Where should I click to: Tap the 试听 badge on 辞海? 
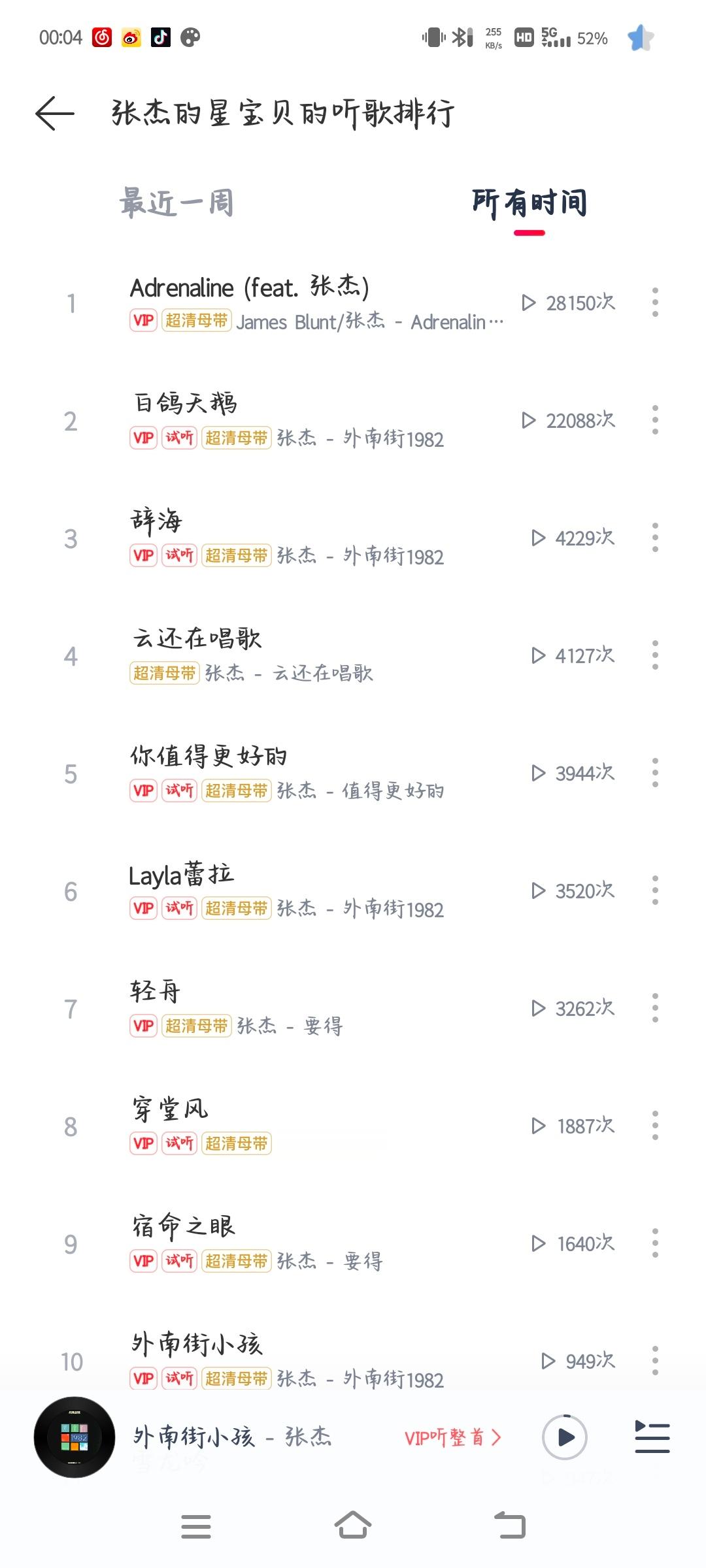pyautogui.click(x=180, y=556)
